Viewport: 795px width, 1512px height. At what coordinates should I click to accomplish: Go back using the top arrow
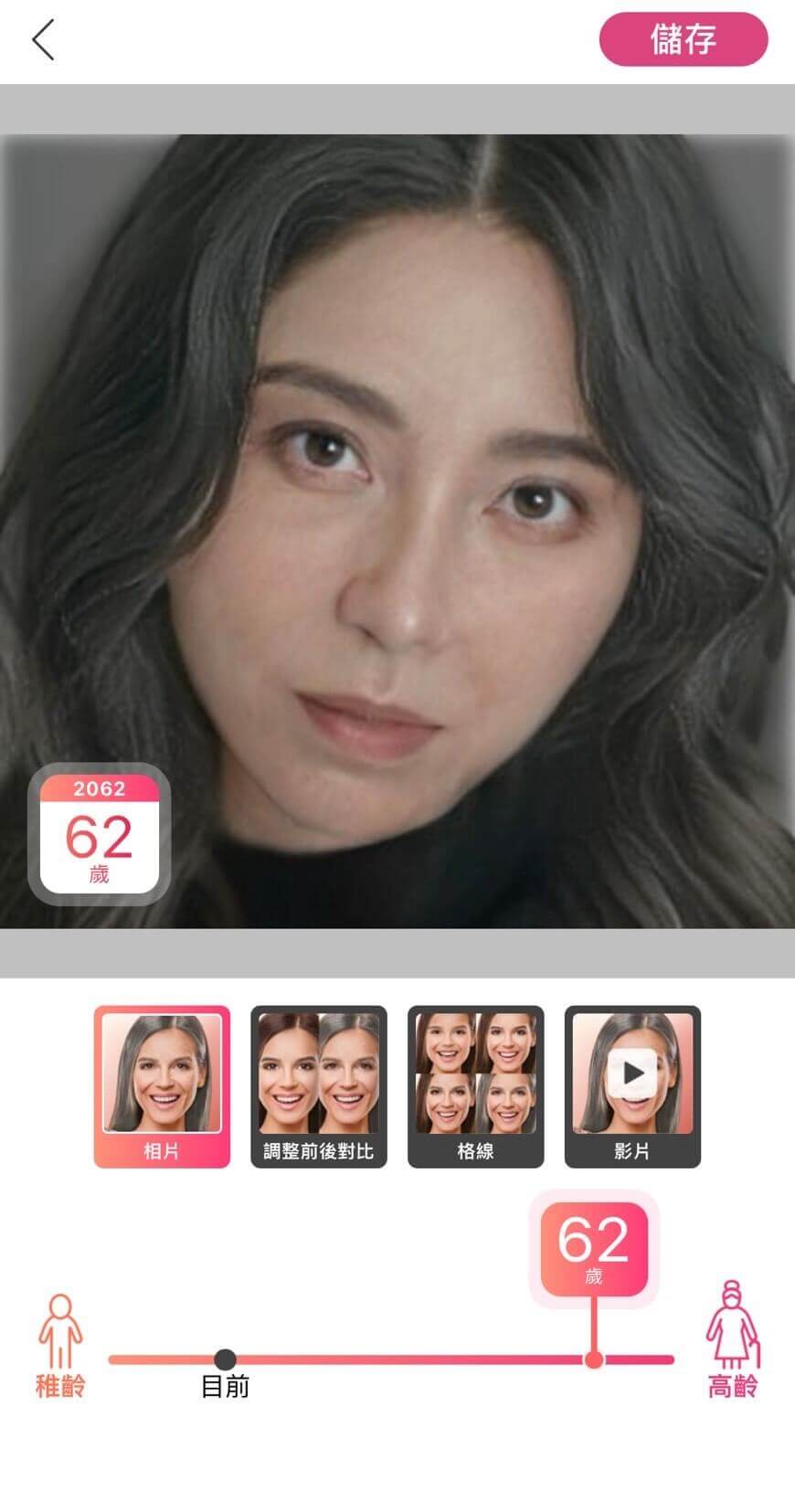coord(43,40)
